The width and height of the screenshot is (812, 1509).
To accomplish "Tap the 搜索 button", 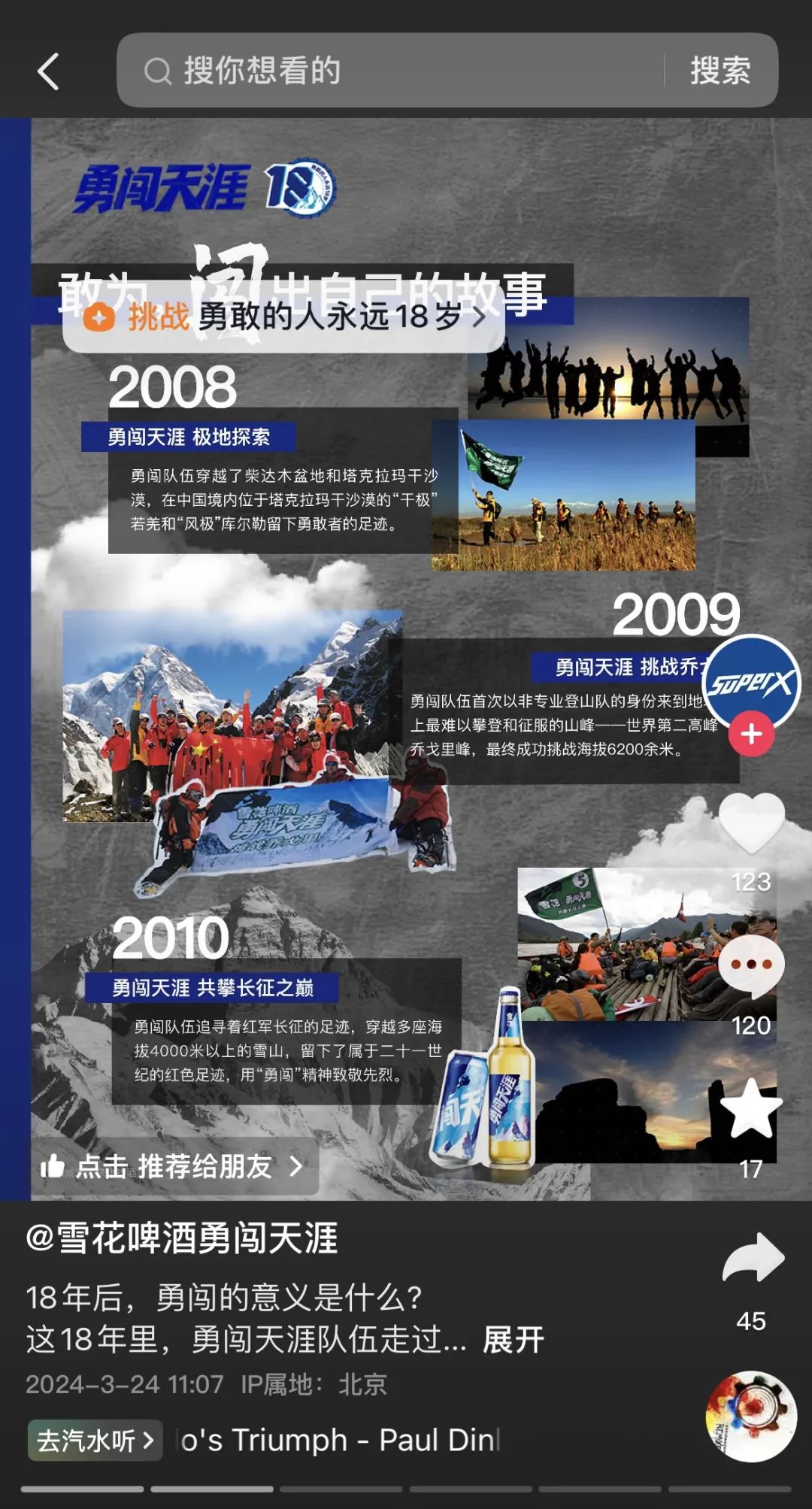I will tap(720, 71).
